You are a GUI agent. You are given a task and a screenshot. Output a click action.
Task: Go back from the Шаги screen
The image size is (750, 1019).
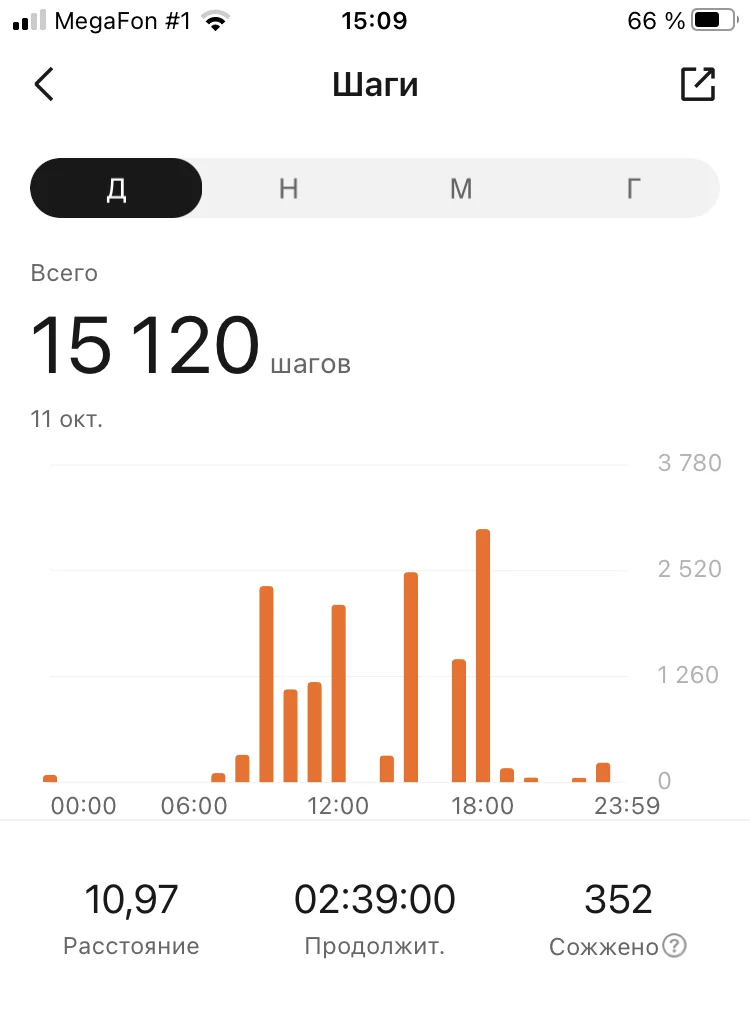44,85
